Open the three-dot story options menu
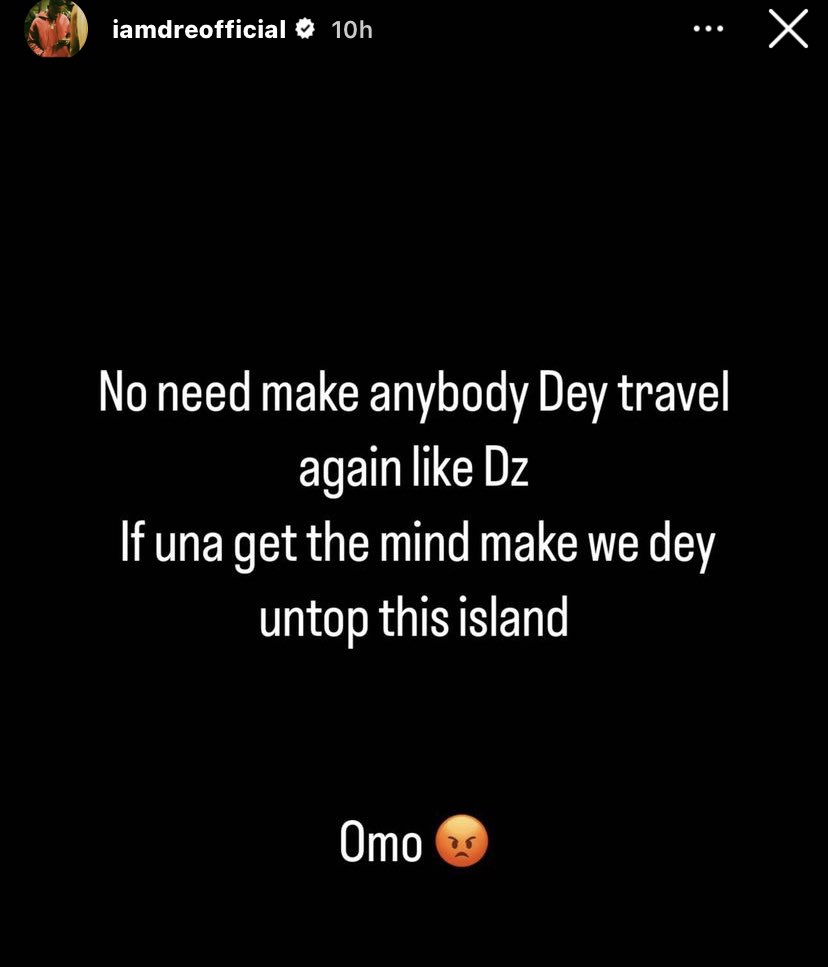The image size is (828, 967). pos(708,29)
